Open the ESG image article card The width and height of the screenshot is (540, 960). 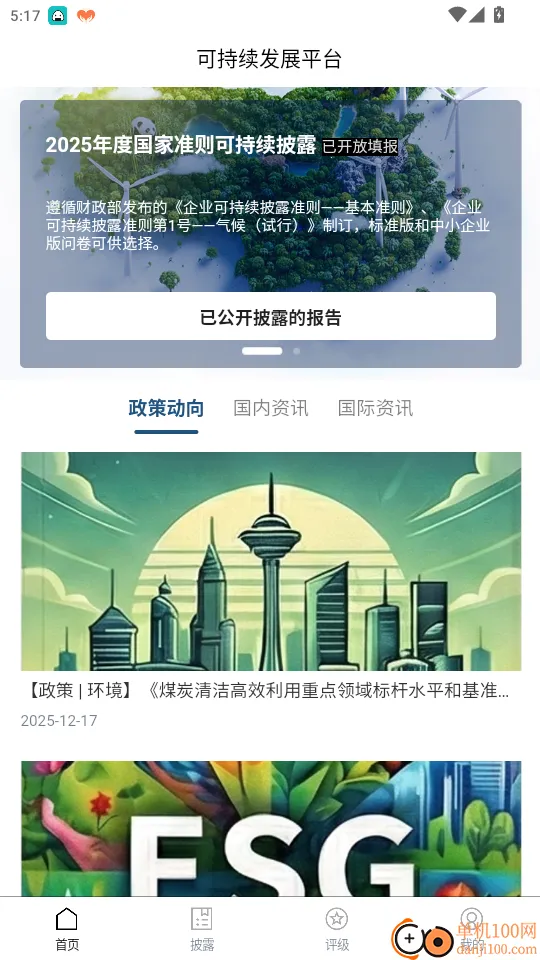point(271,829)
